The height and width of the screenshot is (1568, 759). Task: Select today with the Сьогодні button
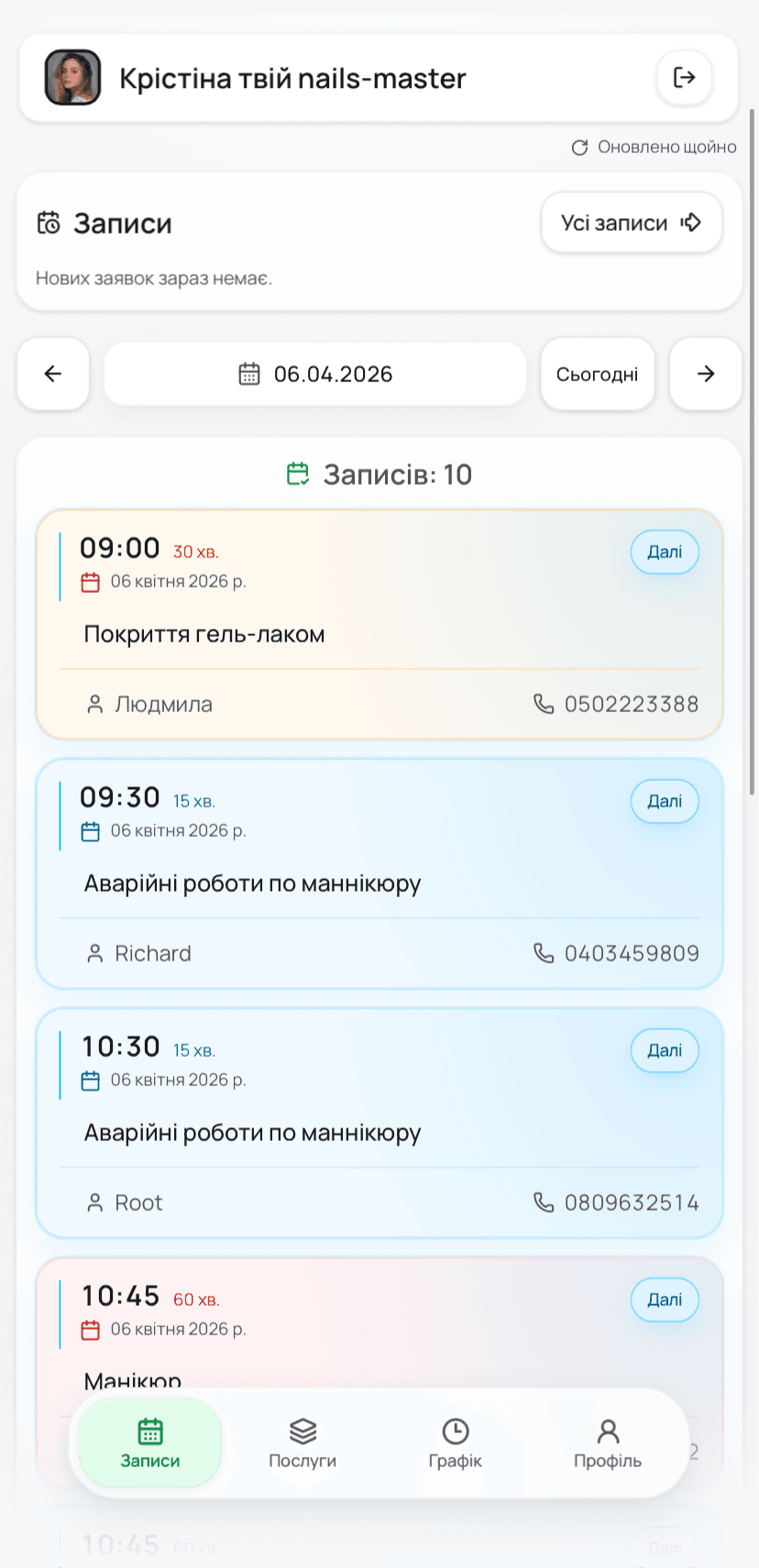click(x=598, y=374)
